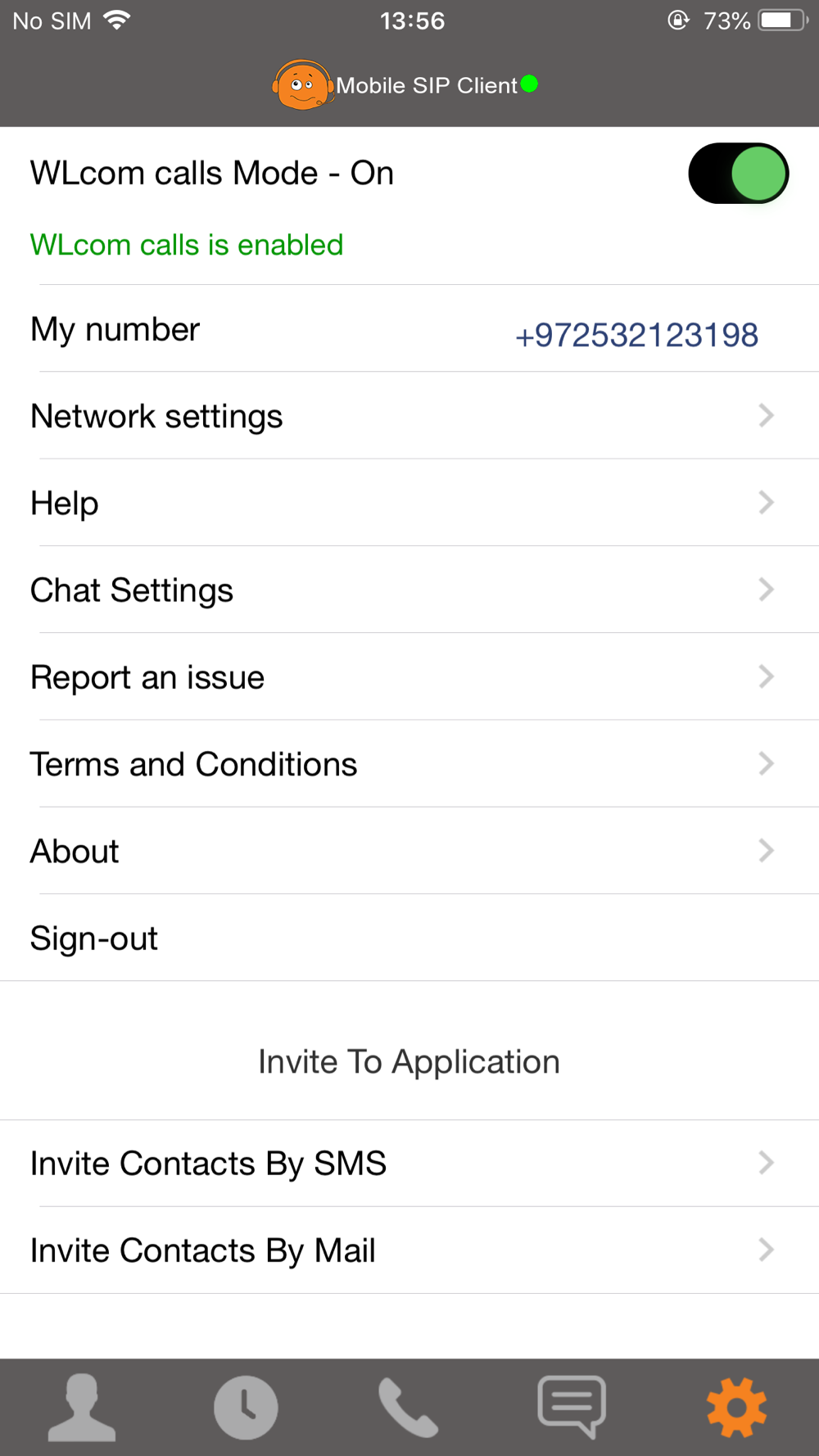Select the settings gear tab

[736, 1408]
